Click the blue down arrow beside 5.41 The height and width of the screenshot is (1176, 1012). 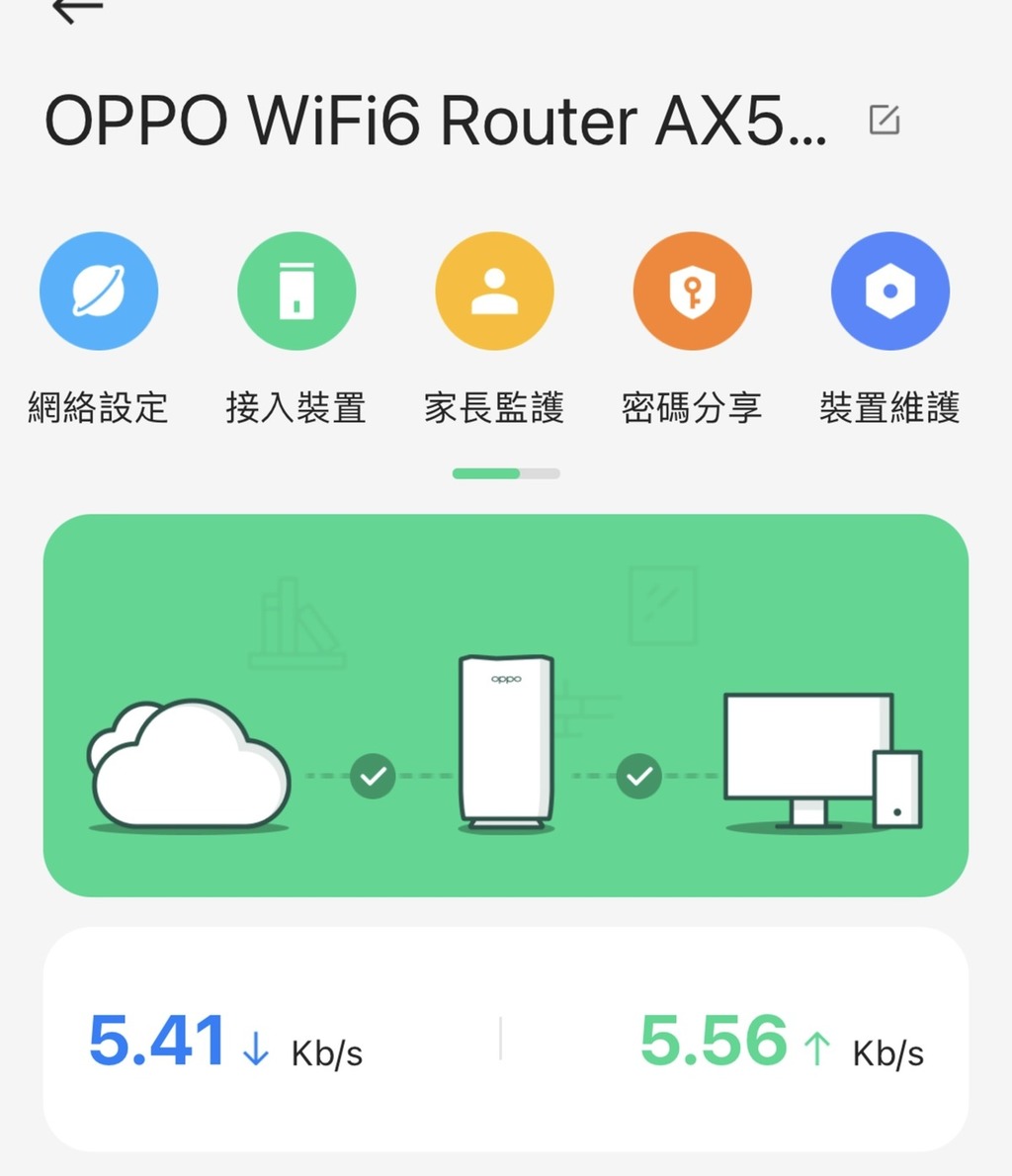[x=255, y=1048]
